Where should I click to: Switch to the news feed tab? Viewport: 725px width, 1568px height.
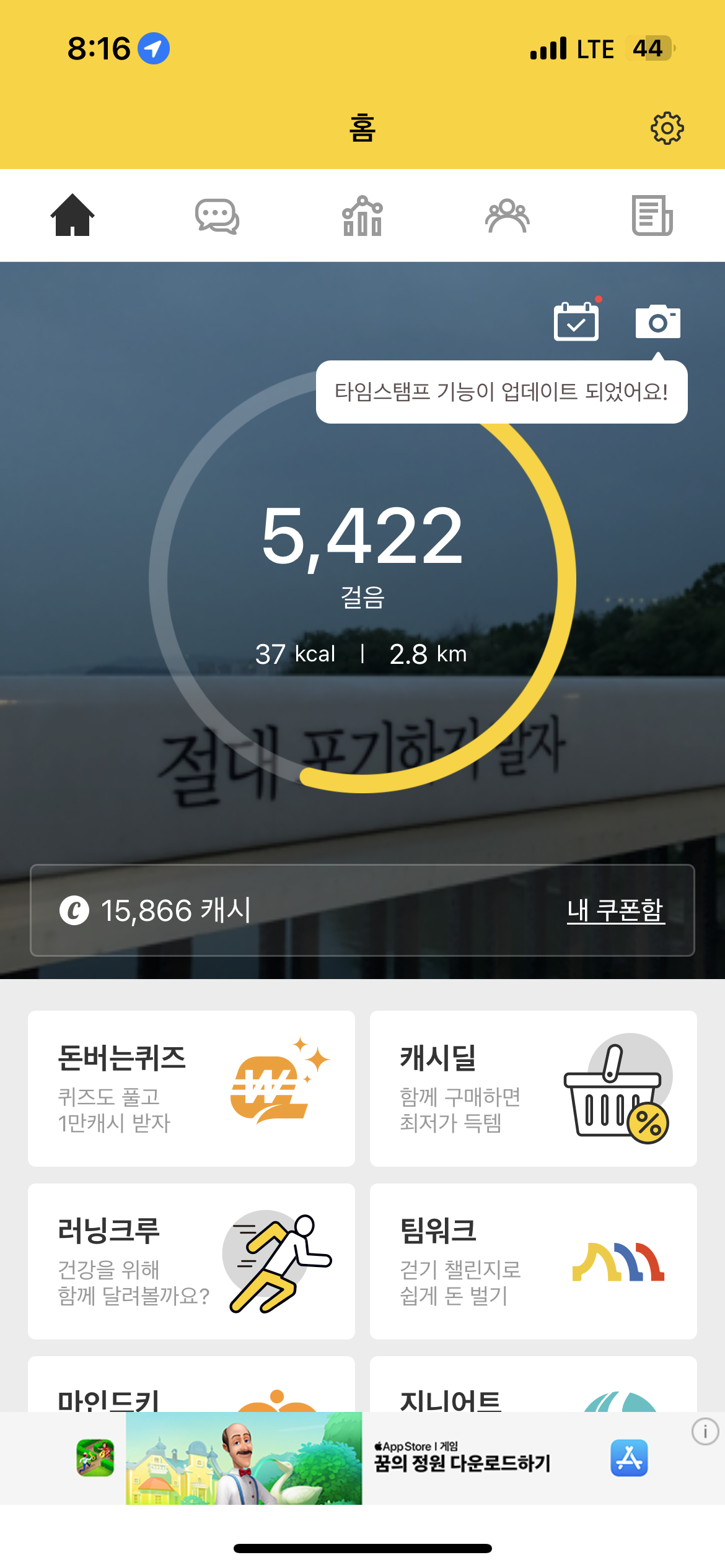(652, 216)
